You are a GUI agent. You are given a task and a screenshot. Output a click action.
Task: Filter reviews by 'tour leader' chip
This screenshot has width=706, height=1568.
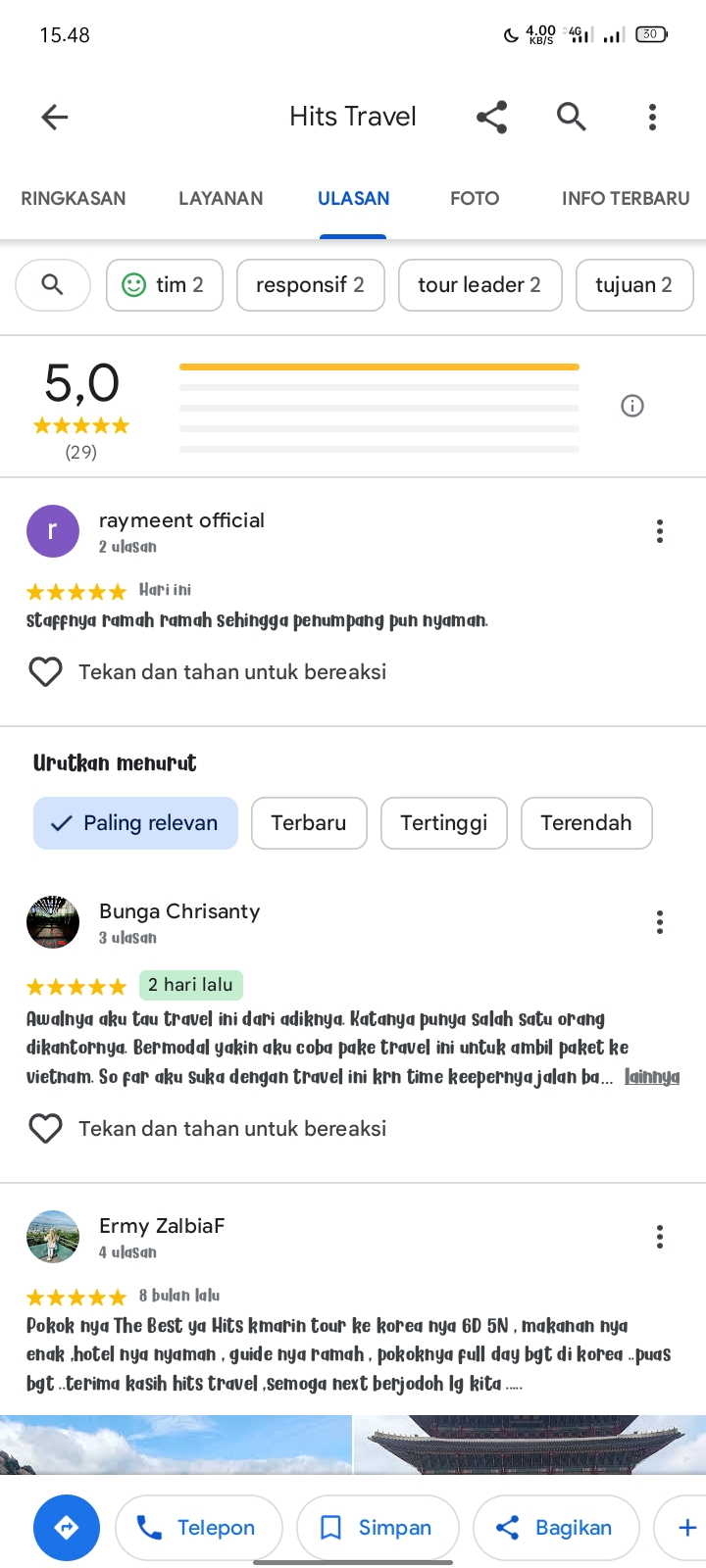coord(480,285)
